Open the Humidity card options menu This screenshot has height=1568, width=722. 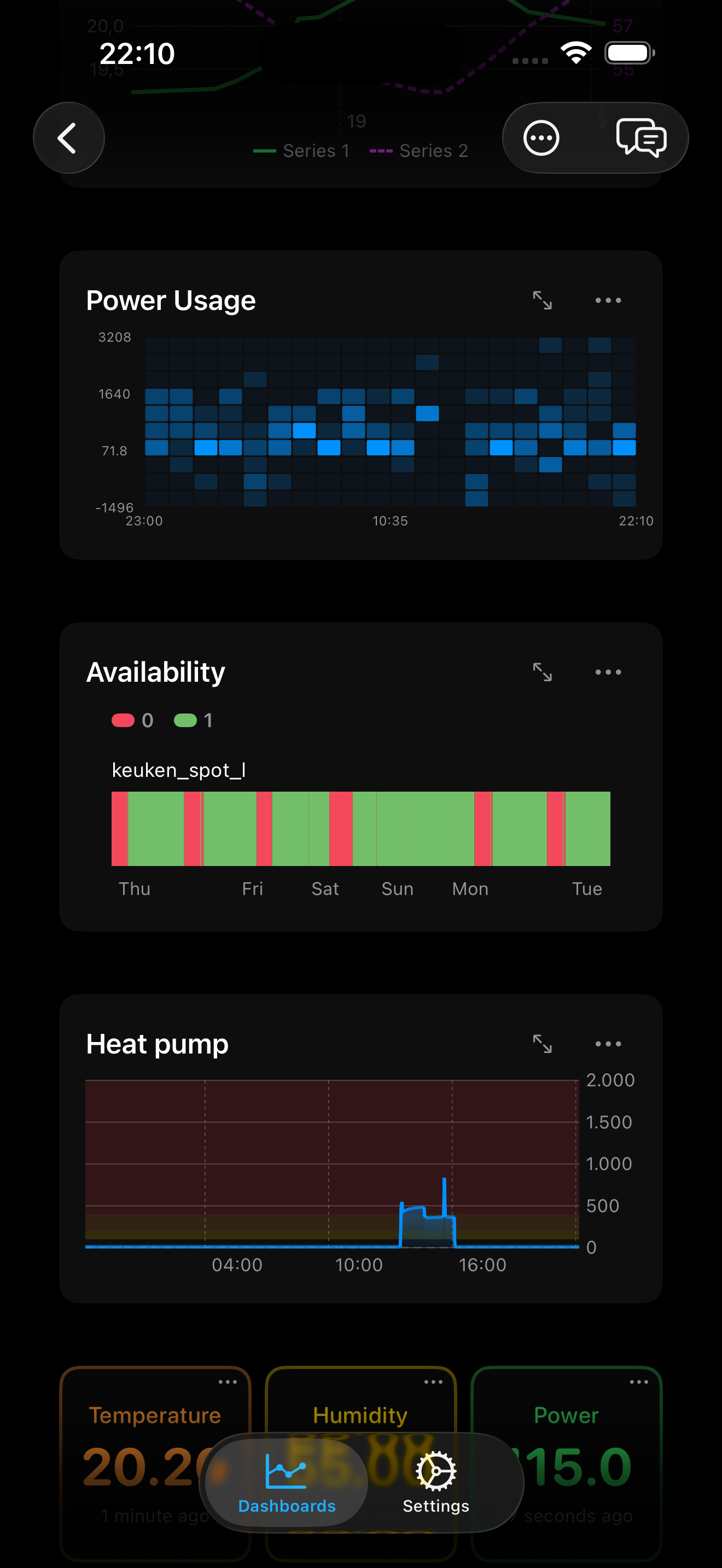(433, 1382)
